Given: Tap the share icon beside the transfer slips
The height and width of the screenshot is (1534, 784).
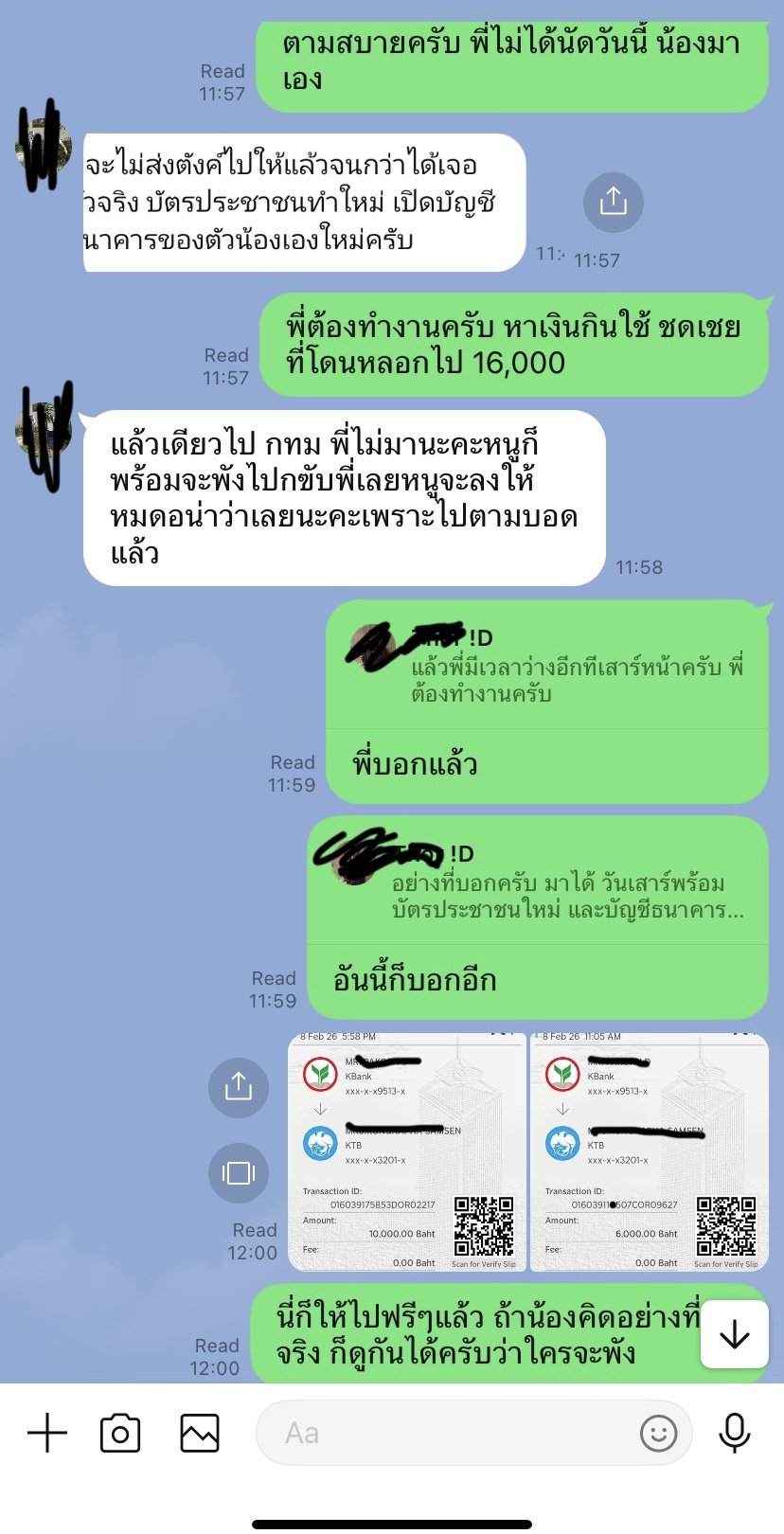Looking at the screenshot, I should pyautogui.click(x=238, y=1087).
